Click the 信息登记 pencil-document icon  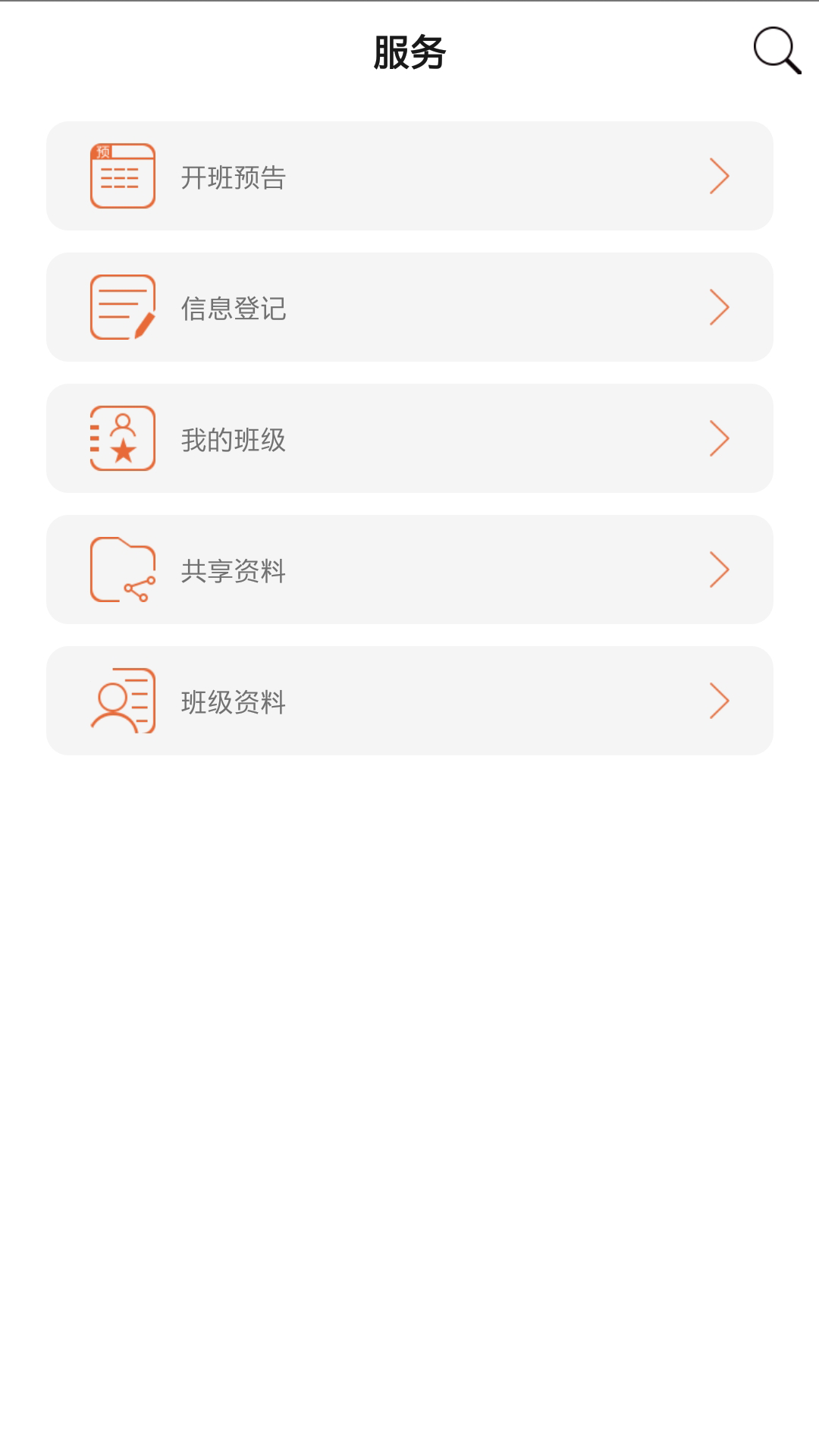[x=124, y=306]
